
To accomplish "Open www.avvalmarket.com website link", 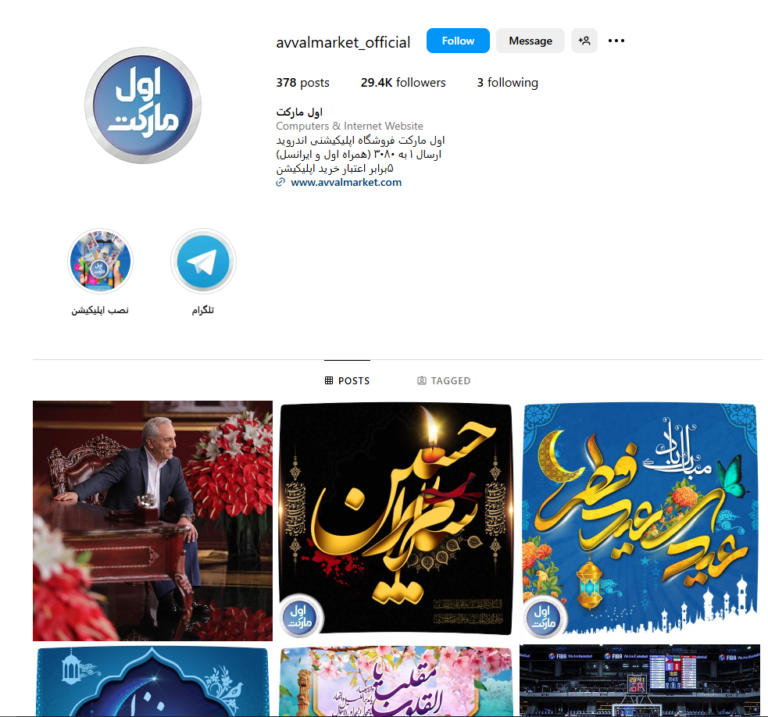I will (x=345, y=182).
